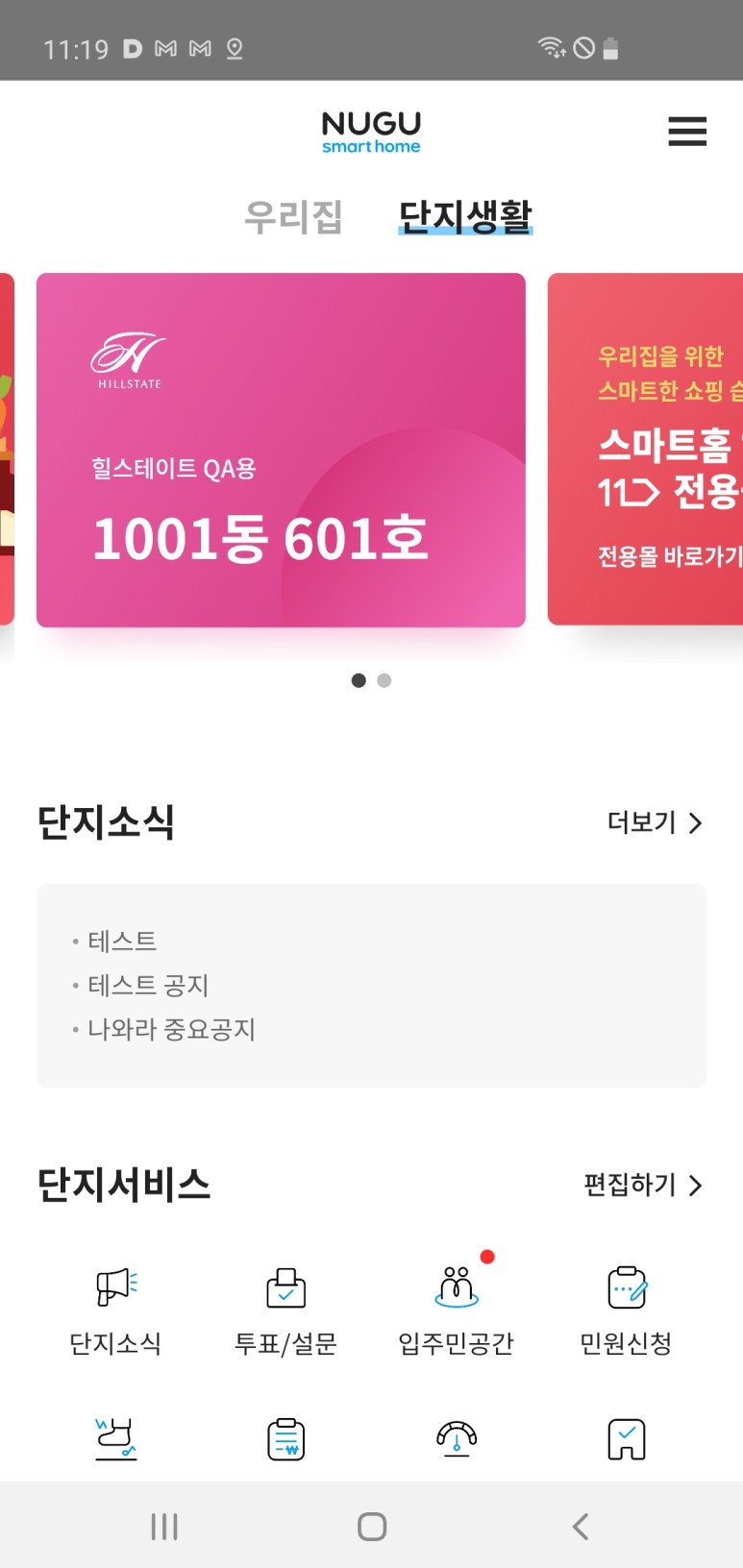Tap 편집하기 to edit services
The image size is (743, 1568).
643,1185
